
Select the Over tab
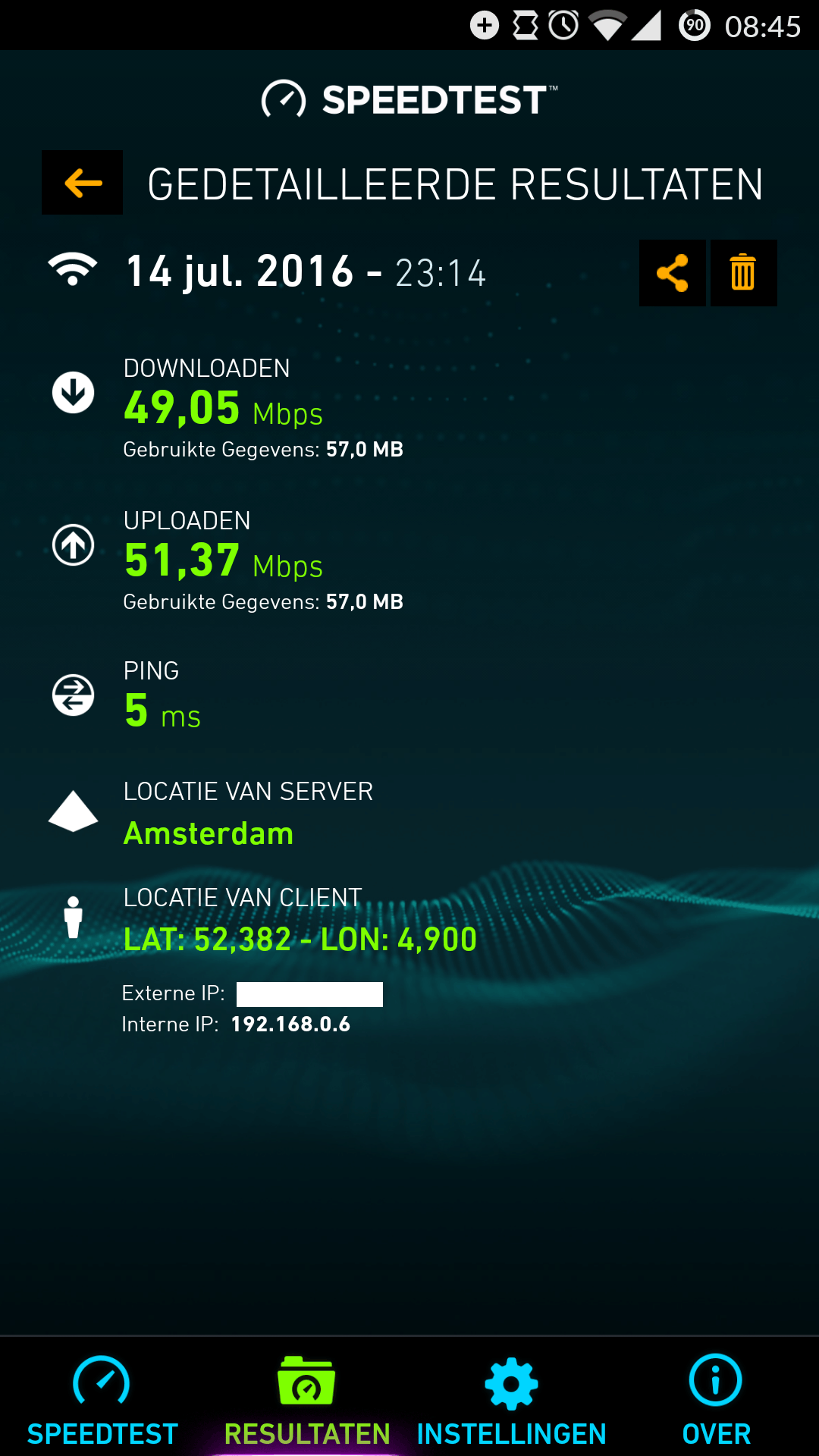716,1400
